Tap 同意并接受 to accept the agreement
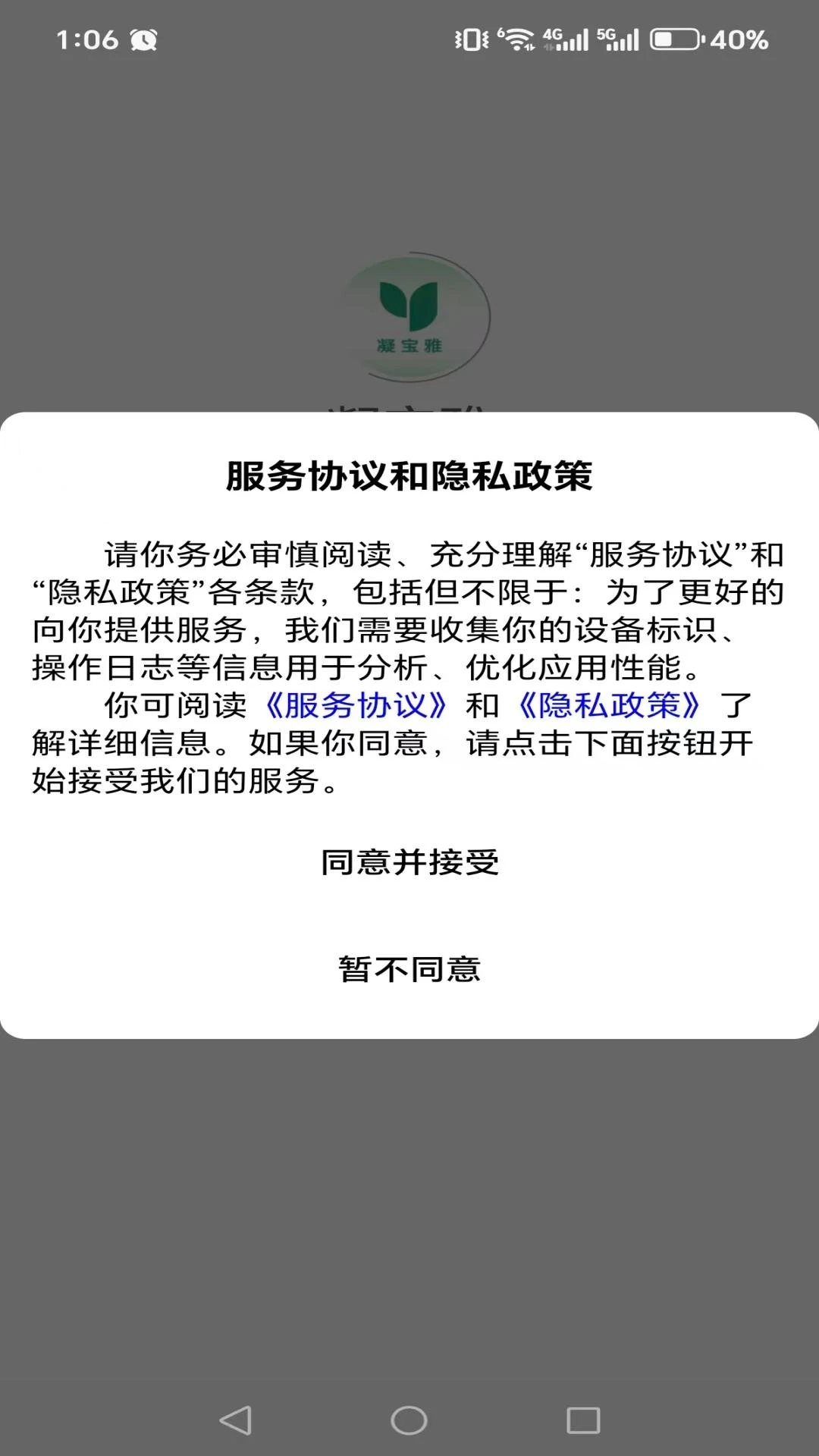This screenshot has width=819, height=1456. (x=409, y=862)
